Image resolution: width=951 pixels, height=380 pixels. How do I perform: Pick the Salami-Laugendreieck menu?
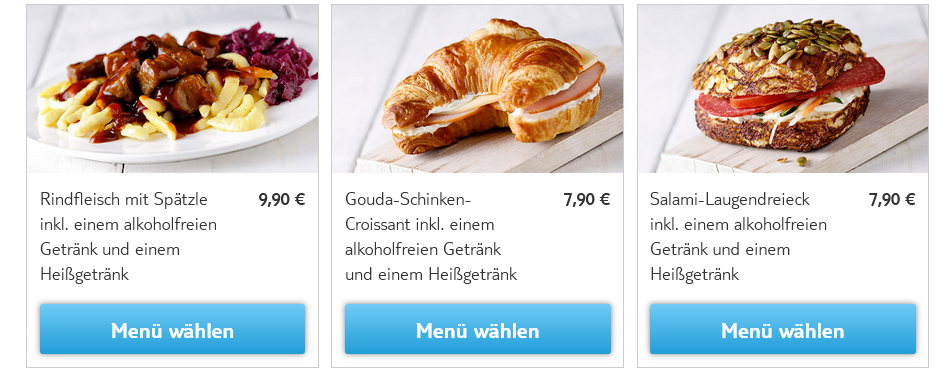point(782,329)
